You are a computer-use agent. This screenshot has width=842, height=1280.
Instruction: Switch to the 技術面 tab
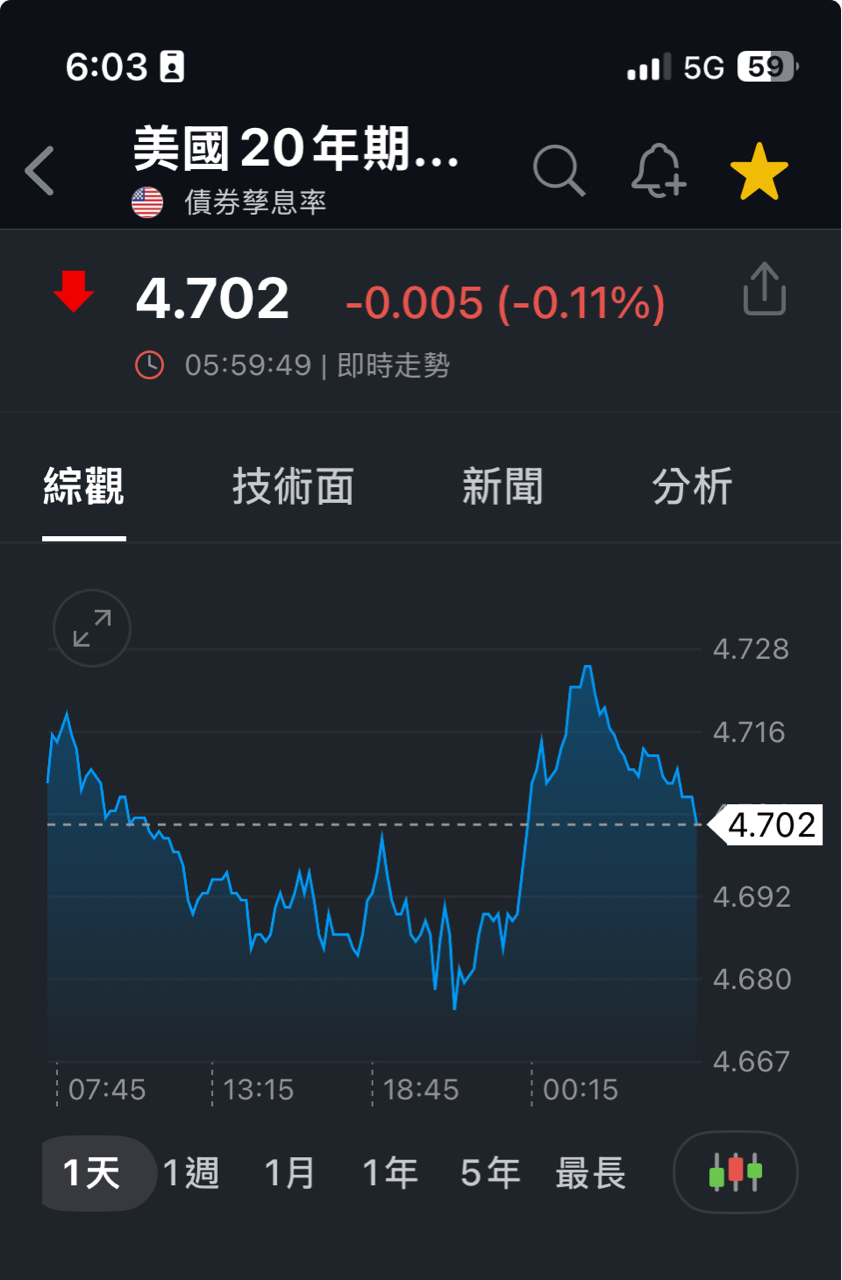point(294,487)
